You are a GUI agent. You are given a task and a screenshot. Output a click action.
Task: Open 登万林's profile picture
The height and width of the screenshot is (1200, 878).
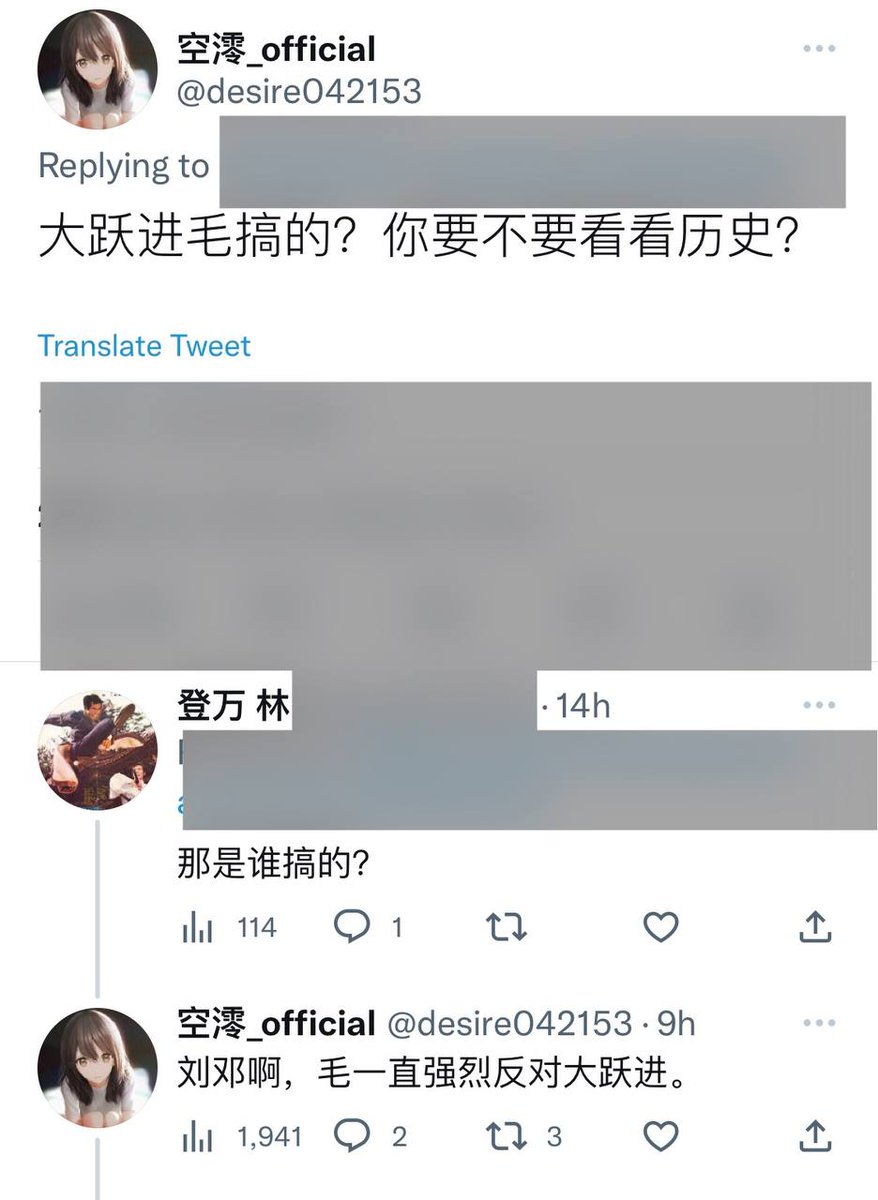[x=97, y=750]
